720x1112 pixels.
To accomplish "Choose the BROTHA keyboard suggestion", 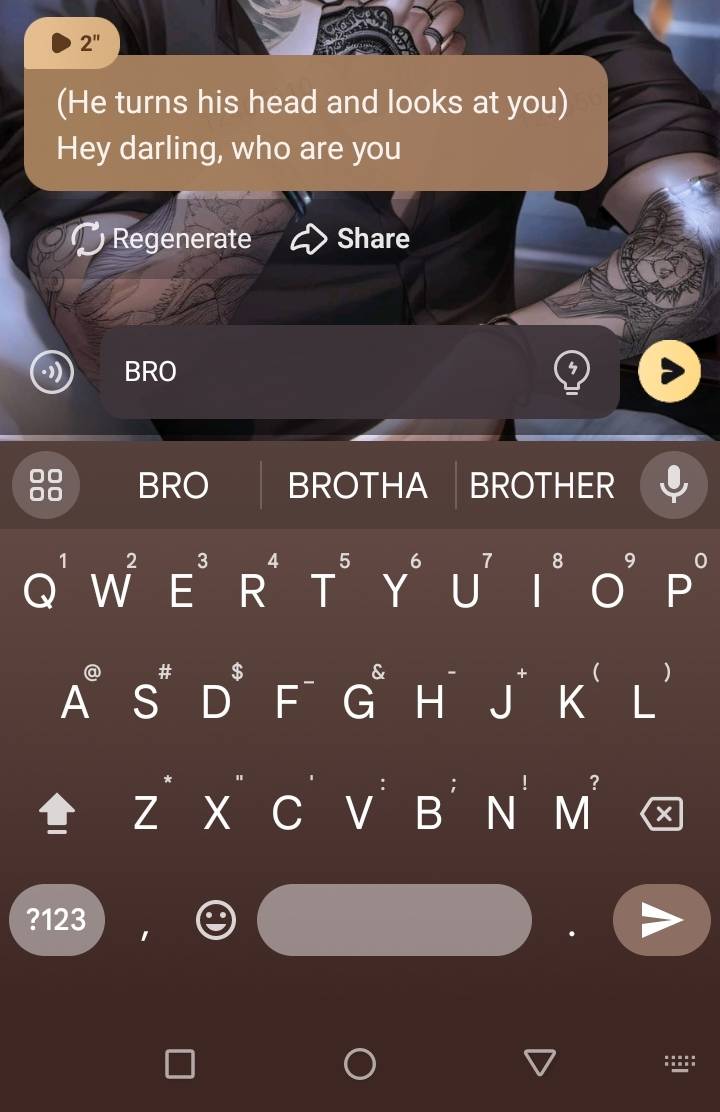I will 357,486.
